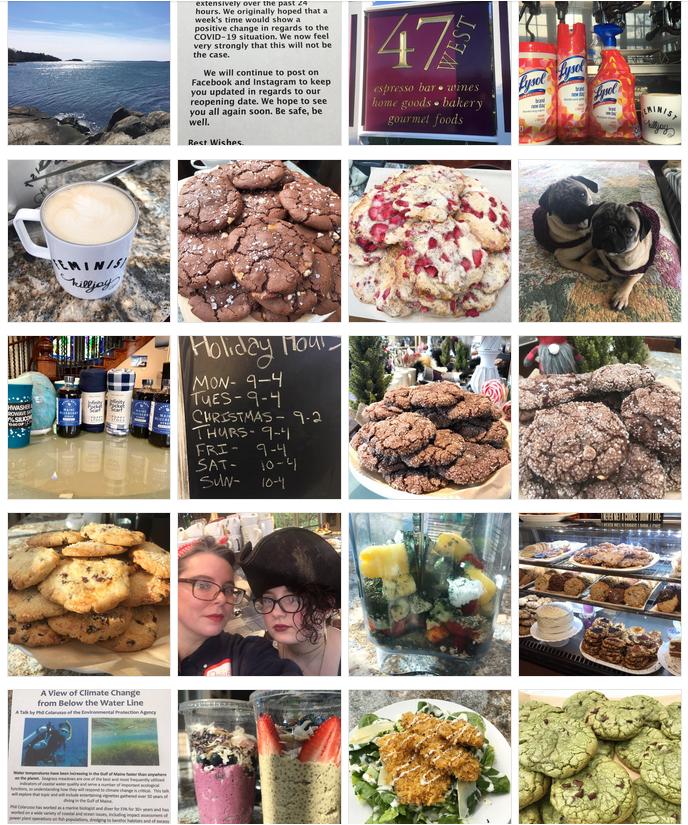Open the latte in Feminist mug photo
The height and width of the screenshot is (825, 688).
89,241
